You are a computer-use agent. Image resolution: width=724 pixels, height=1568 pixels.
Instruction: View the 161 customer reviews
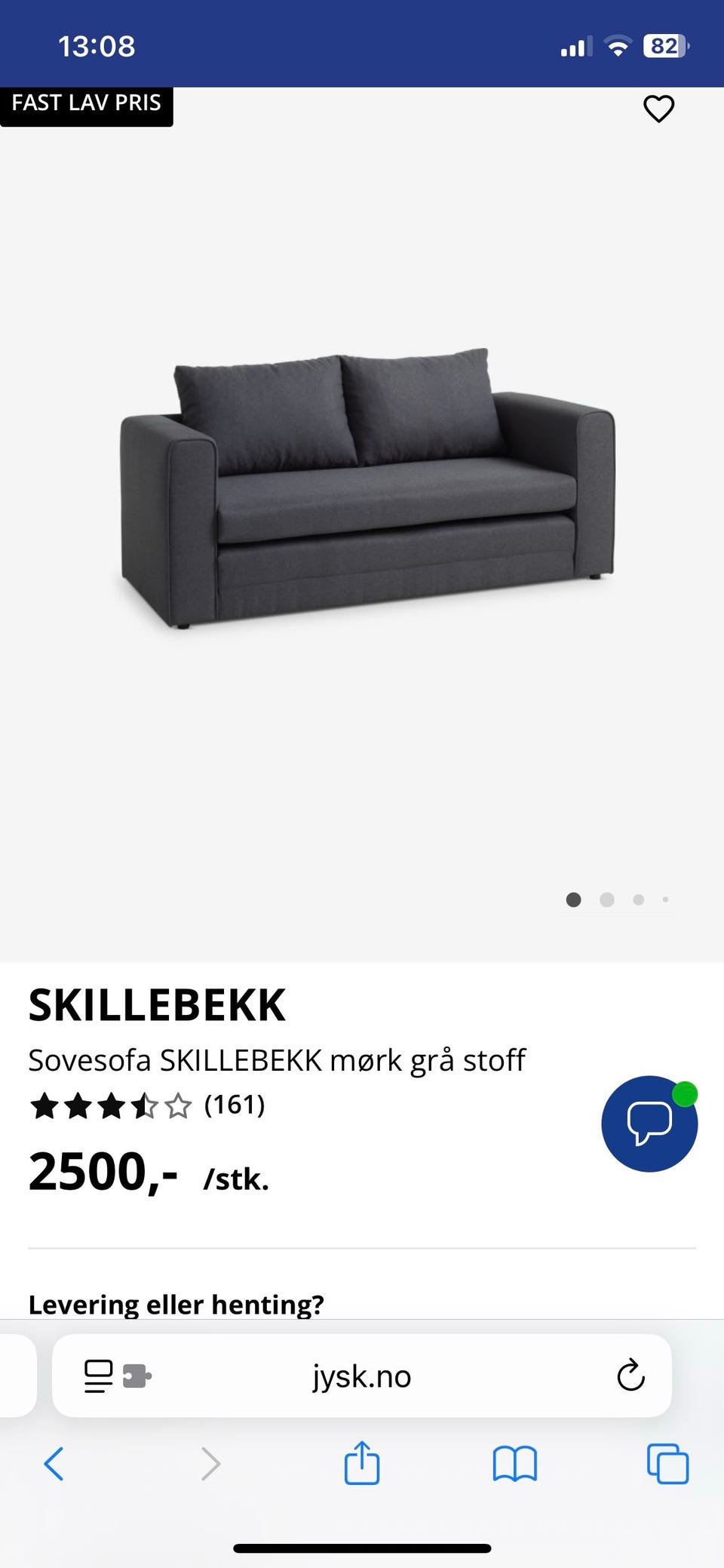click(x=234, y=1105)
